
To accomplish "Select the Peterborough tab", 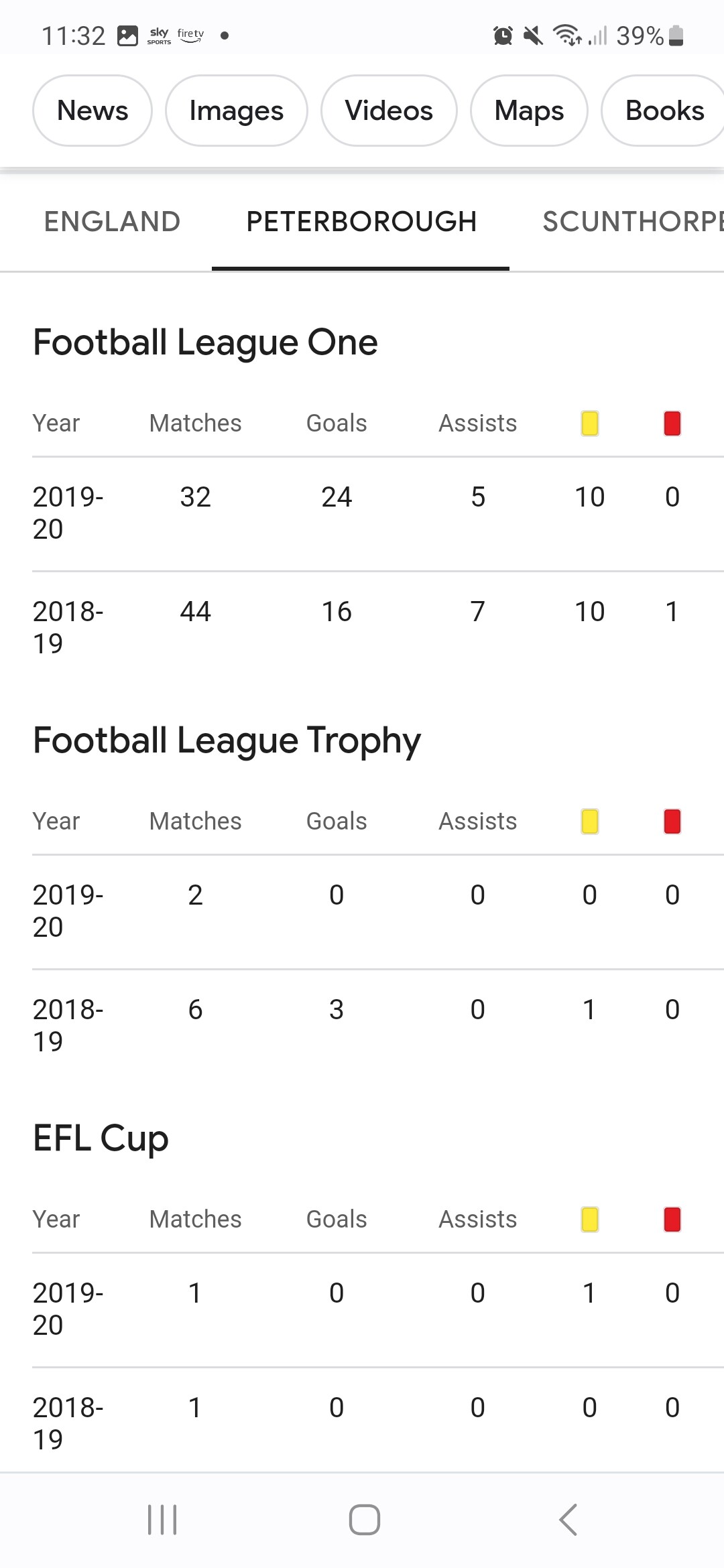I will [x=361, y=222].
